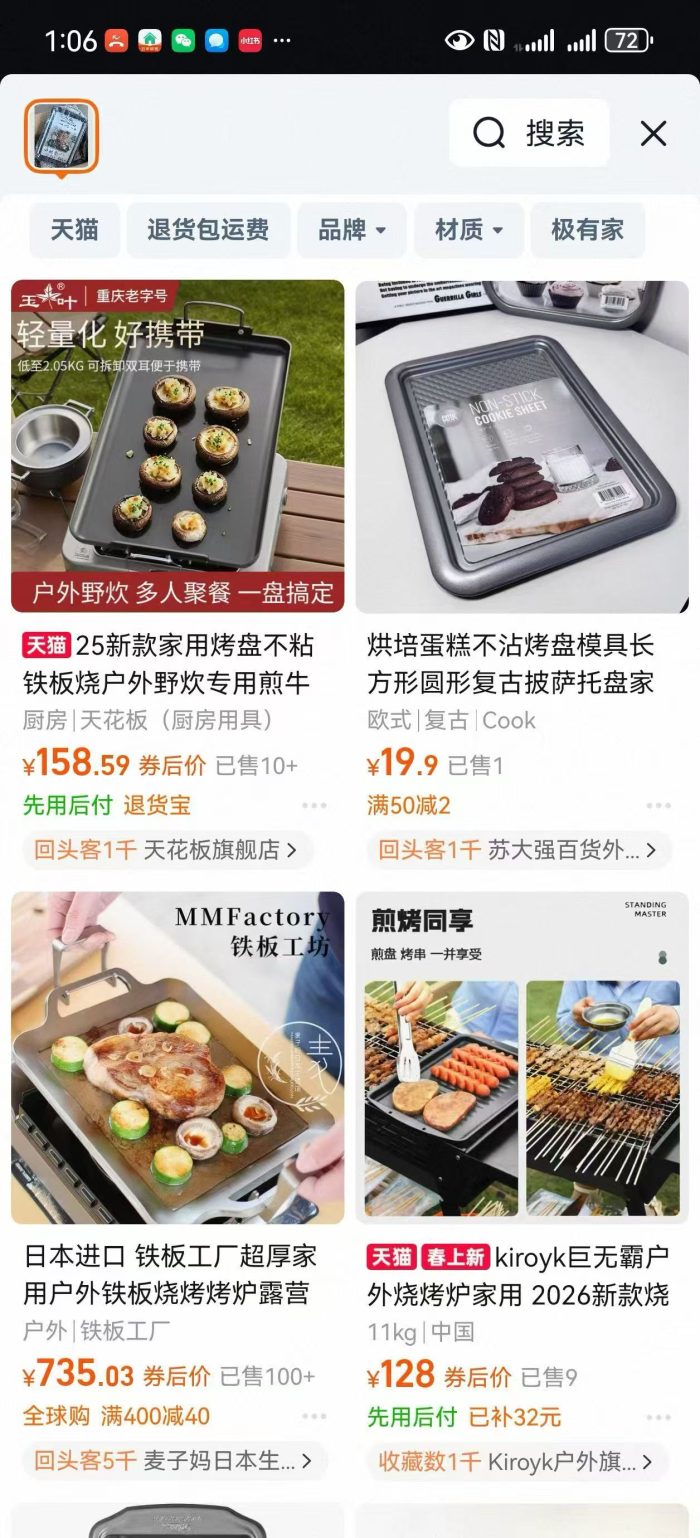Expand the 品牌 dropdown

[351, 230]
